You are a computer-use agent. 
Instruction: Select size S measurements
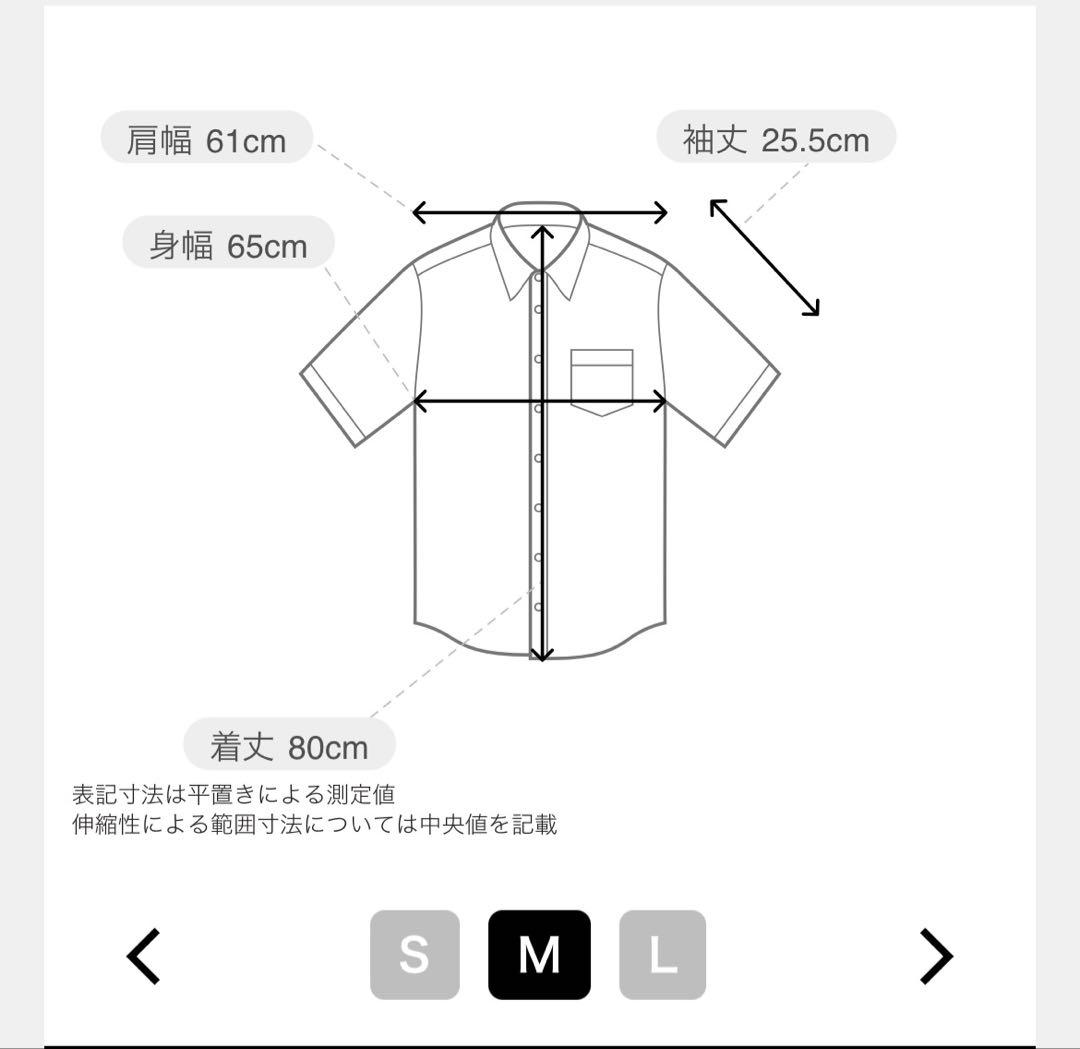pyautogui.click(x=415, y=955)
